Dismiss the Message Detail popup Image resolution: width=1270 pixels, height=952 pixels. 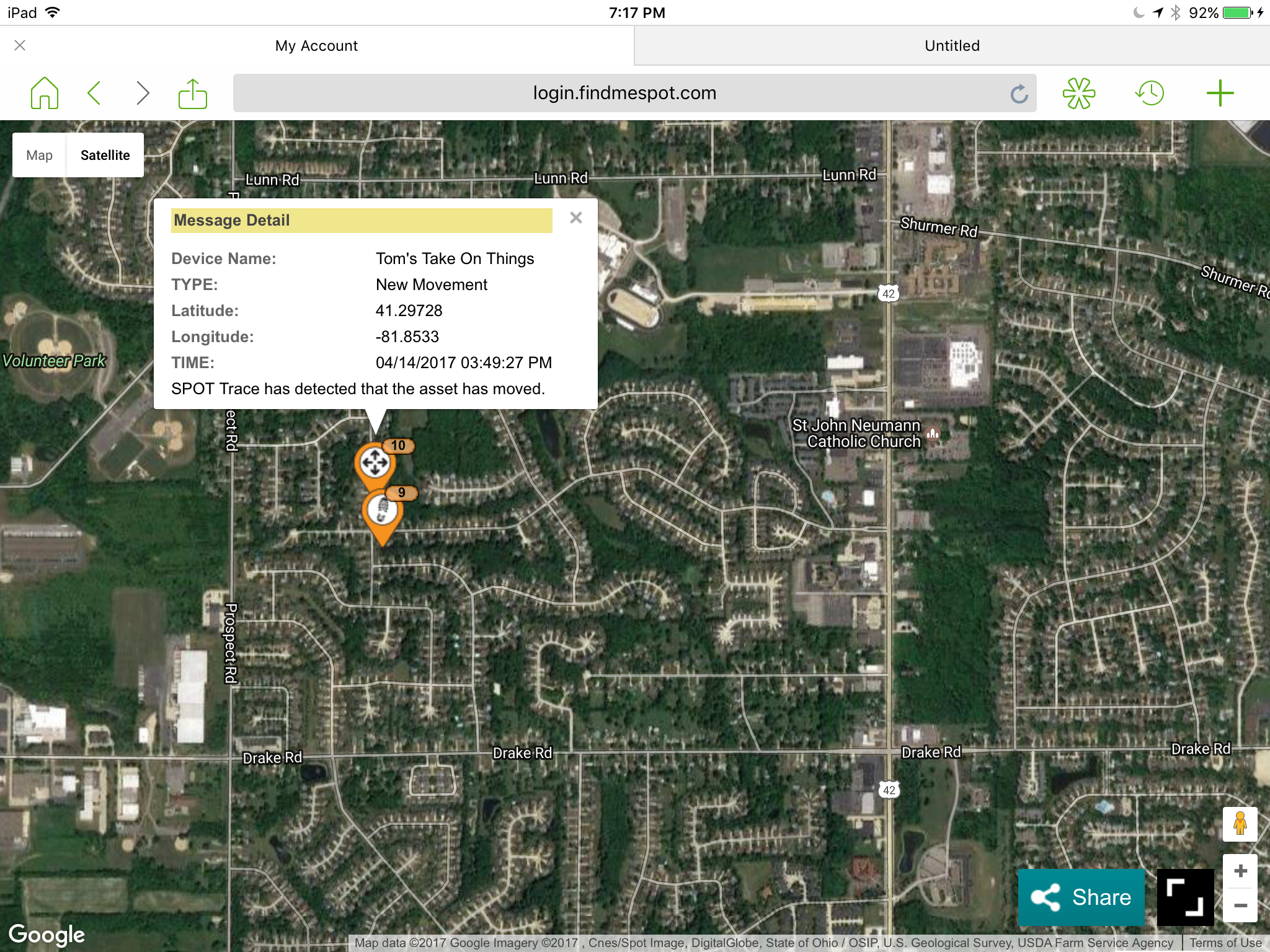pyautogui.click(x=576, y=218)
